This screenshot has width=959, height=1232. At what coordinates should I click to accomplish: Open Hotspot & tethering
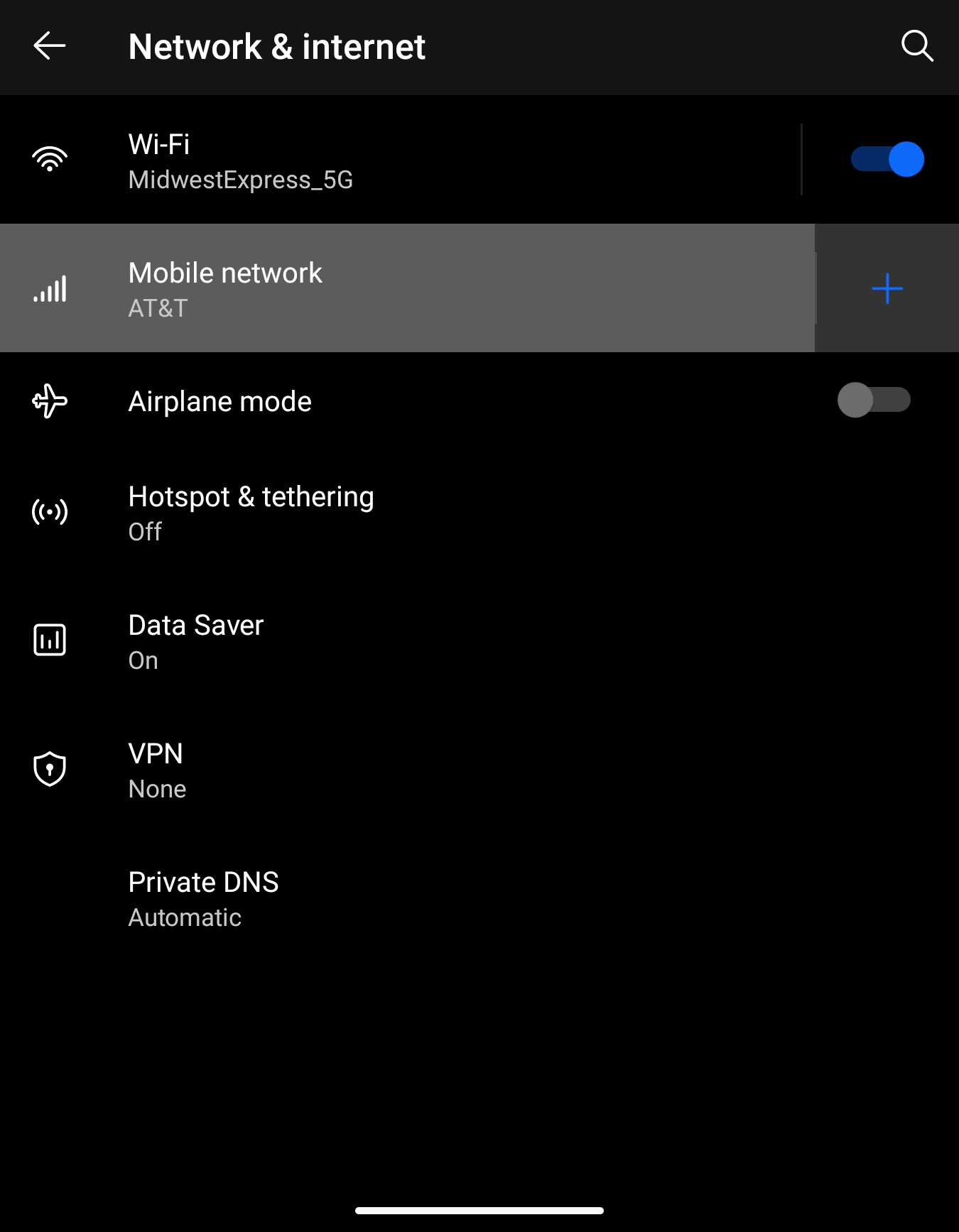pyautogui.click(x=398, y=513)
